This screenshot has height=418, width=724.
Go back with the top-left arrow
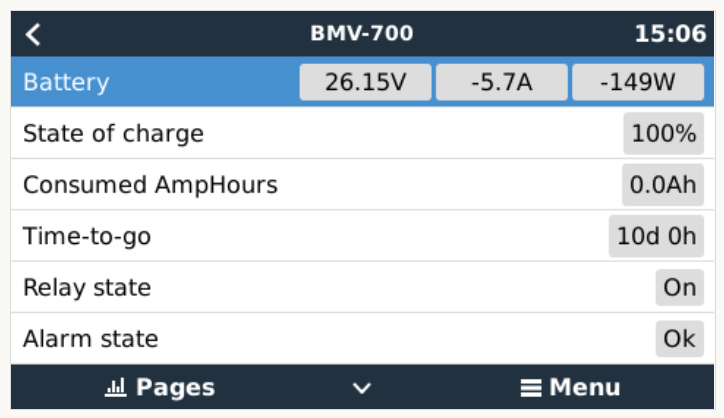pos(34,34)
